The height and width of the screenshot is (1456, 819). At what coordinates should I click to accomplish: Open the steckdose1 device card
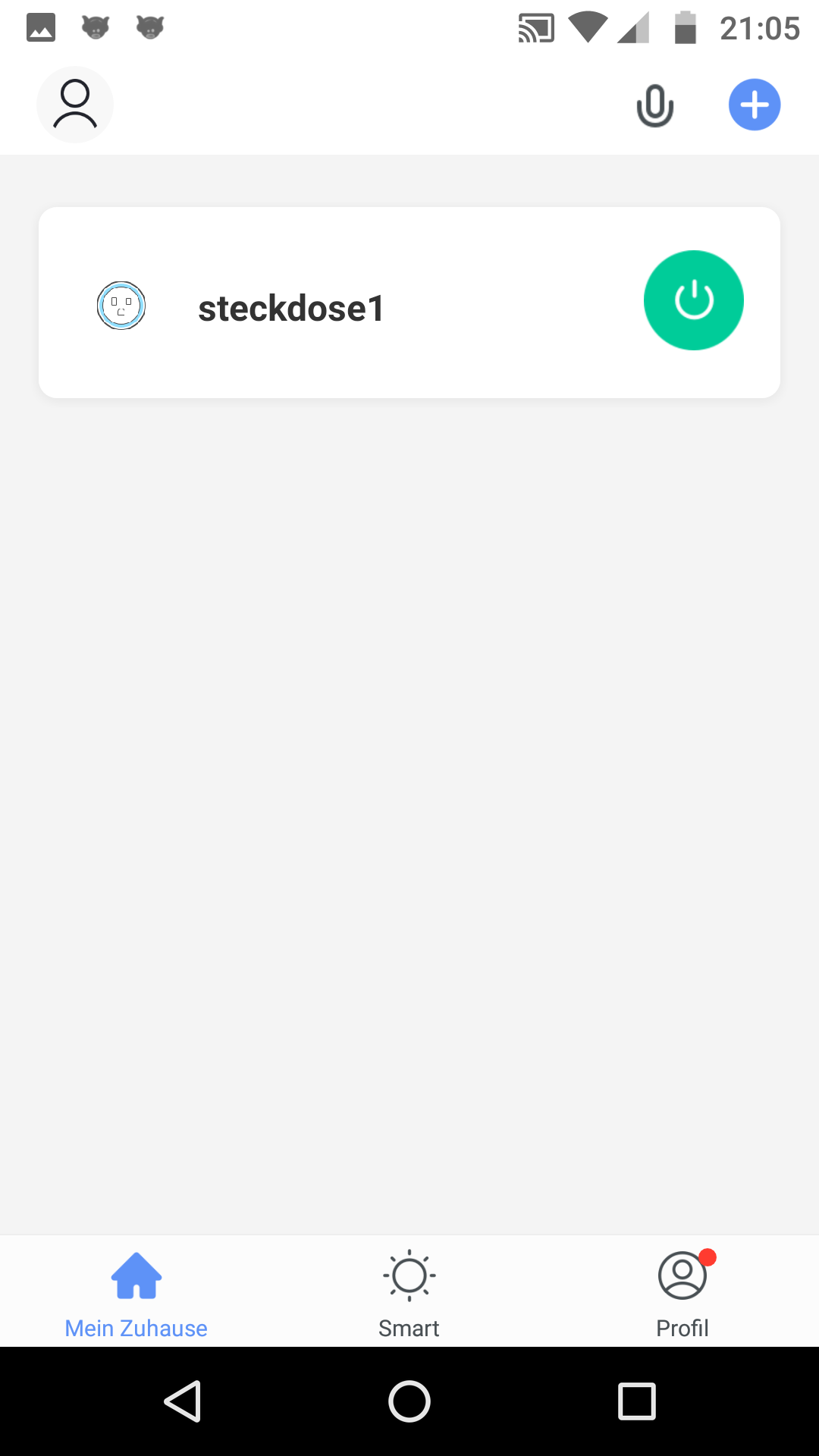(x=409, y=303)
